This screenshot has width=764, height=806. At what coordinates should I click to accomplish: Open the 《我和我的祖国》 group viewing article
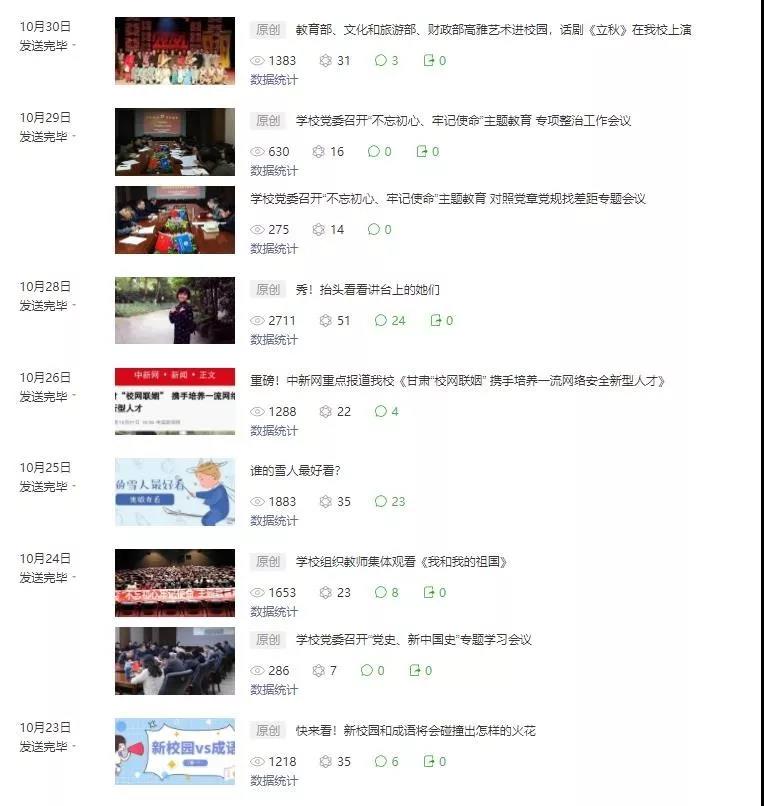click(401, 562)
